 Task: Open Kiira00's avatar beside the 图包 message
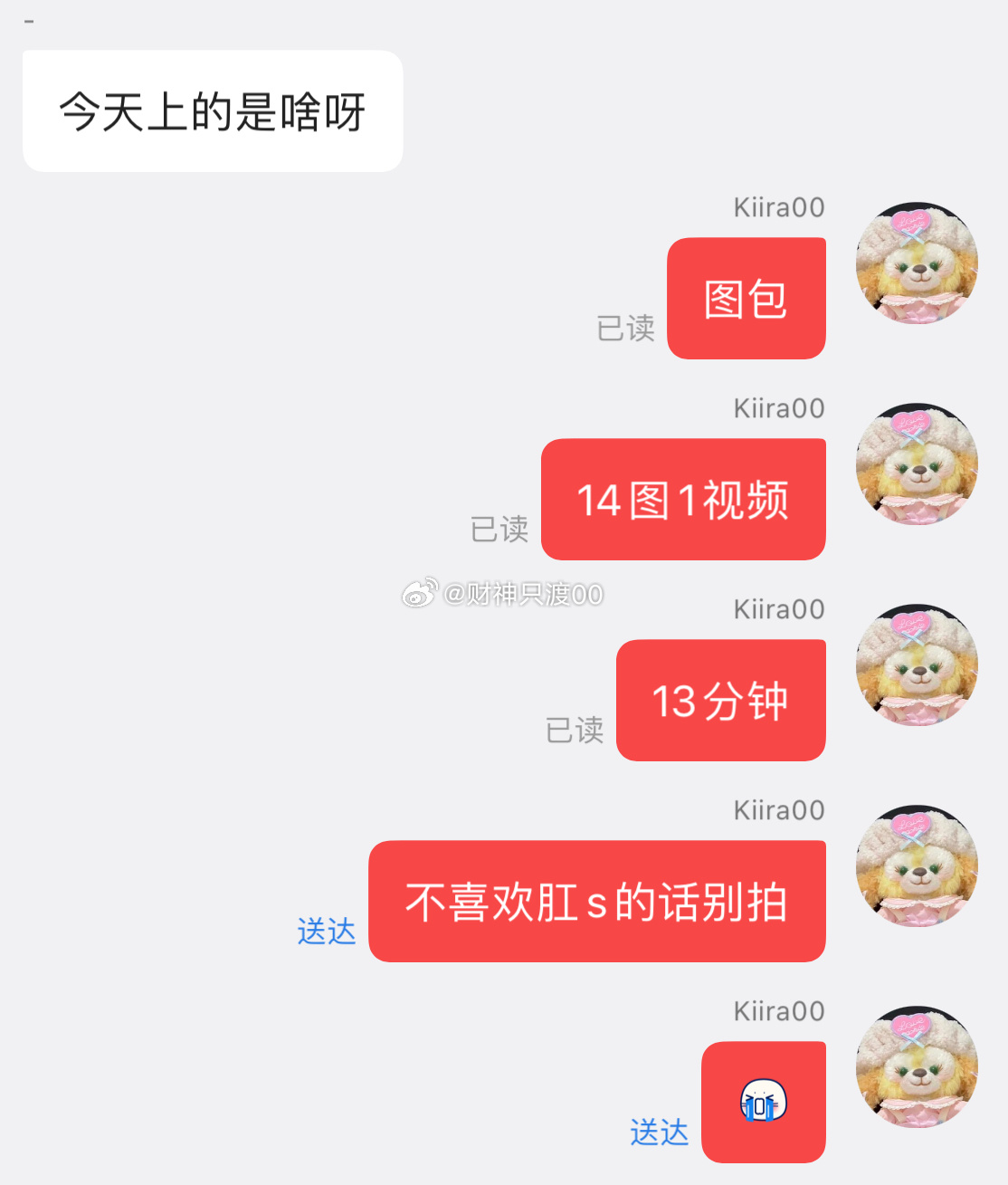(917, 263)
